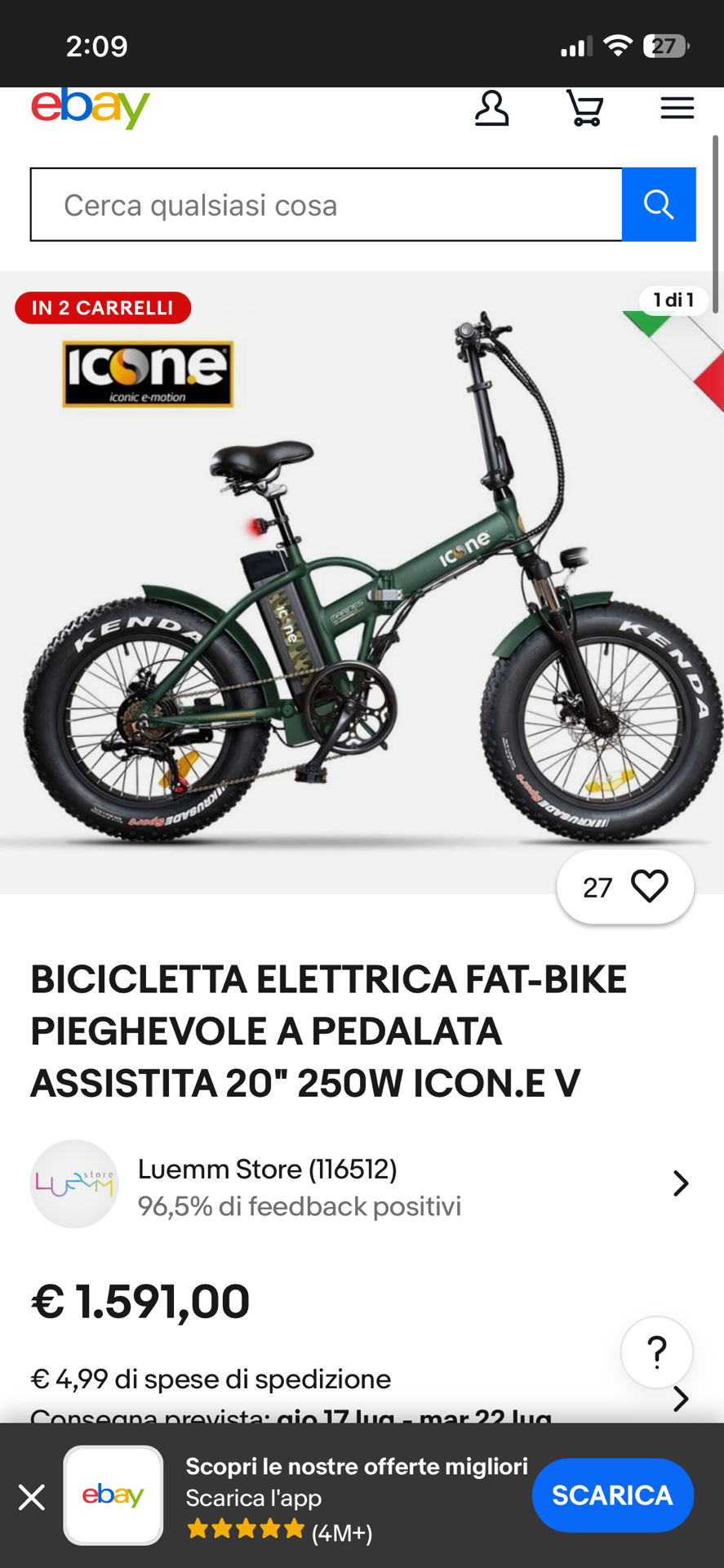Tap SCARICA to download the app
The width and height of the screenshot is (724, 1568).
coord(612,1495)
